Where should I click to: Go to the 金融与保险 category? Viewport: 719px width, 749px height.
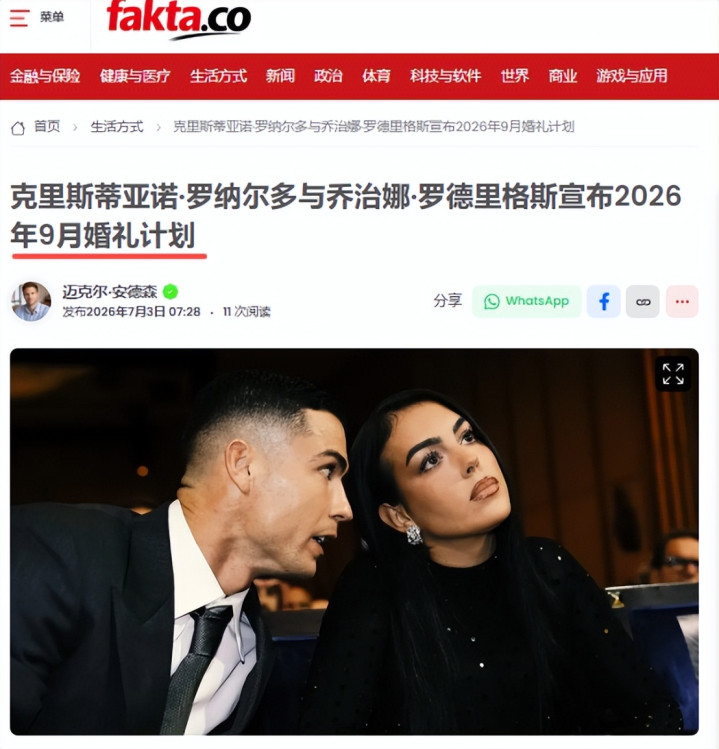click(x=45, y=76)
